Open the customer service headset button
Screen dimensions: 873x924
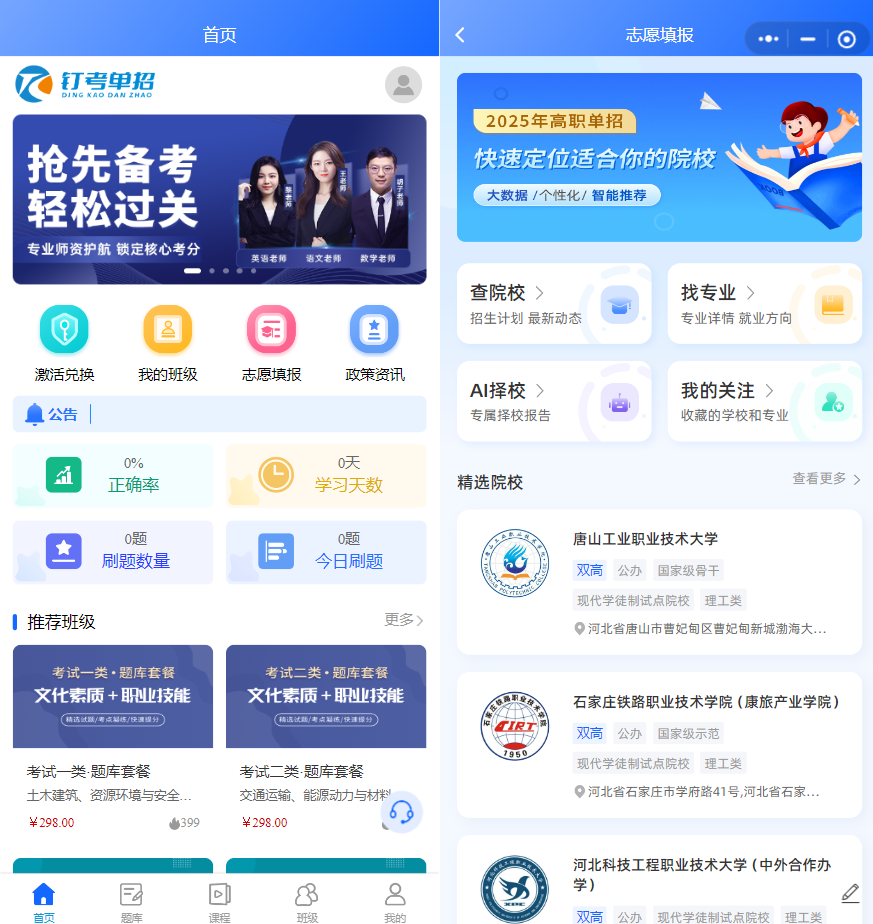click(x=401, y=811)
